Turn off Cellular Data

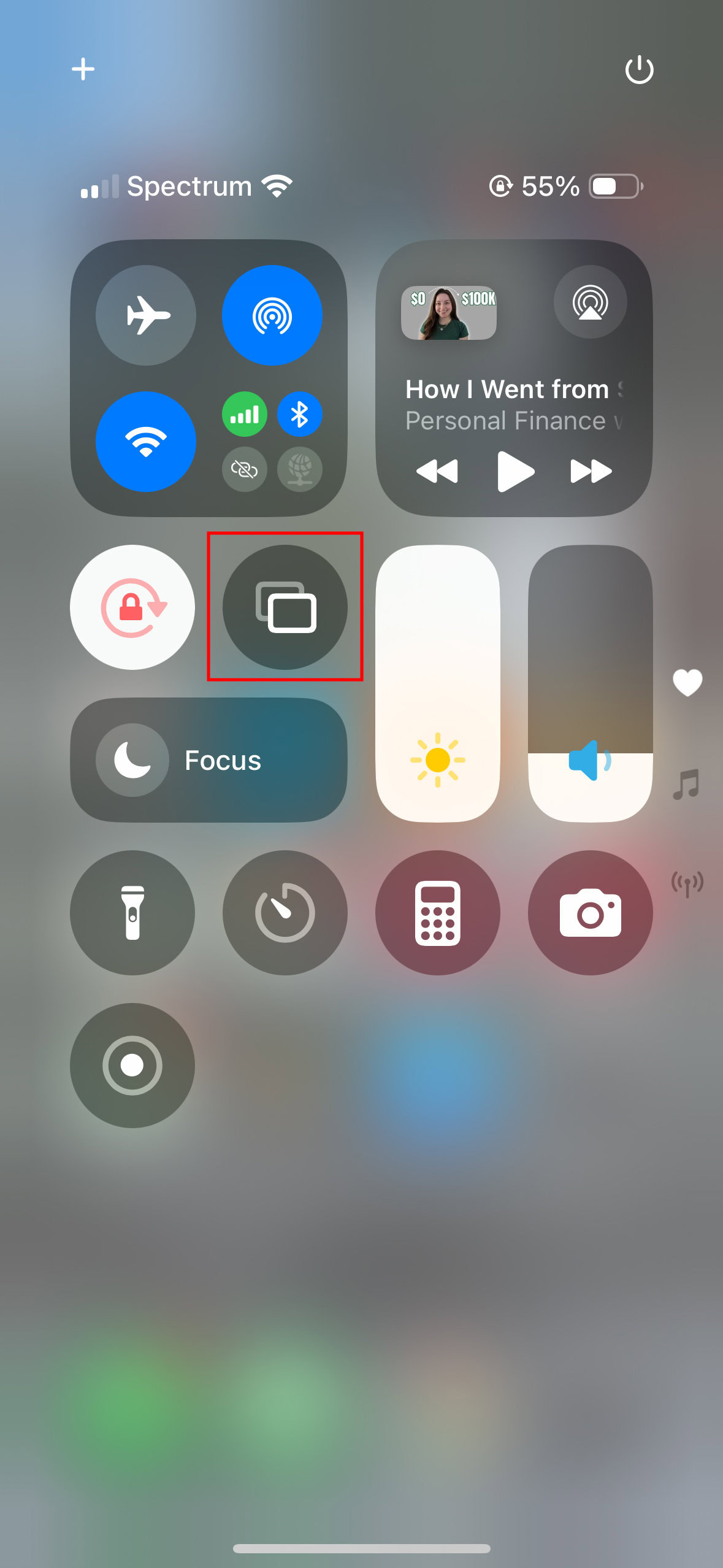pyautogui.click(x=244, y=415)
